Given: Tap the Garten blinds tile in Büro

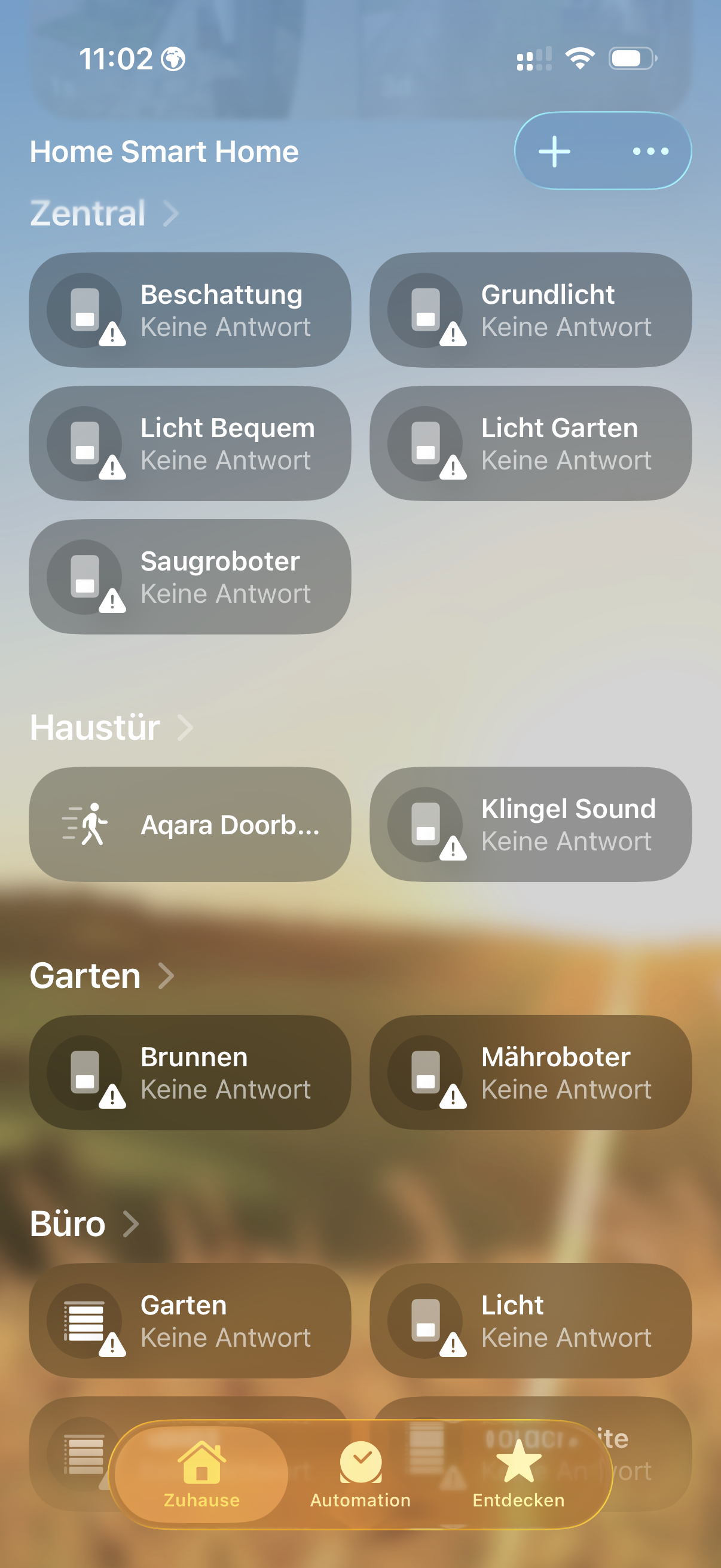Looking at the screenshot, I should coord(190,1321).
